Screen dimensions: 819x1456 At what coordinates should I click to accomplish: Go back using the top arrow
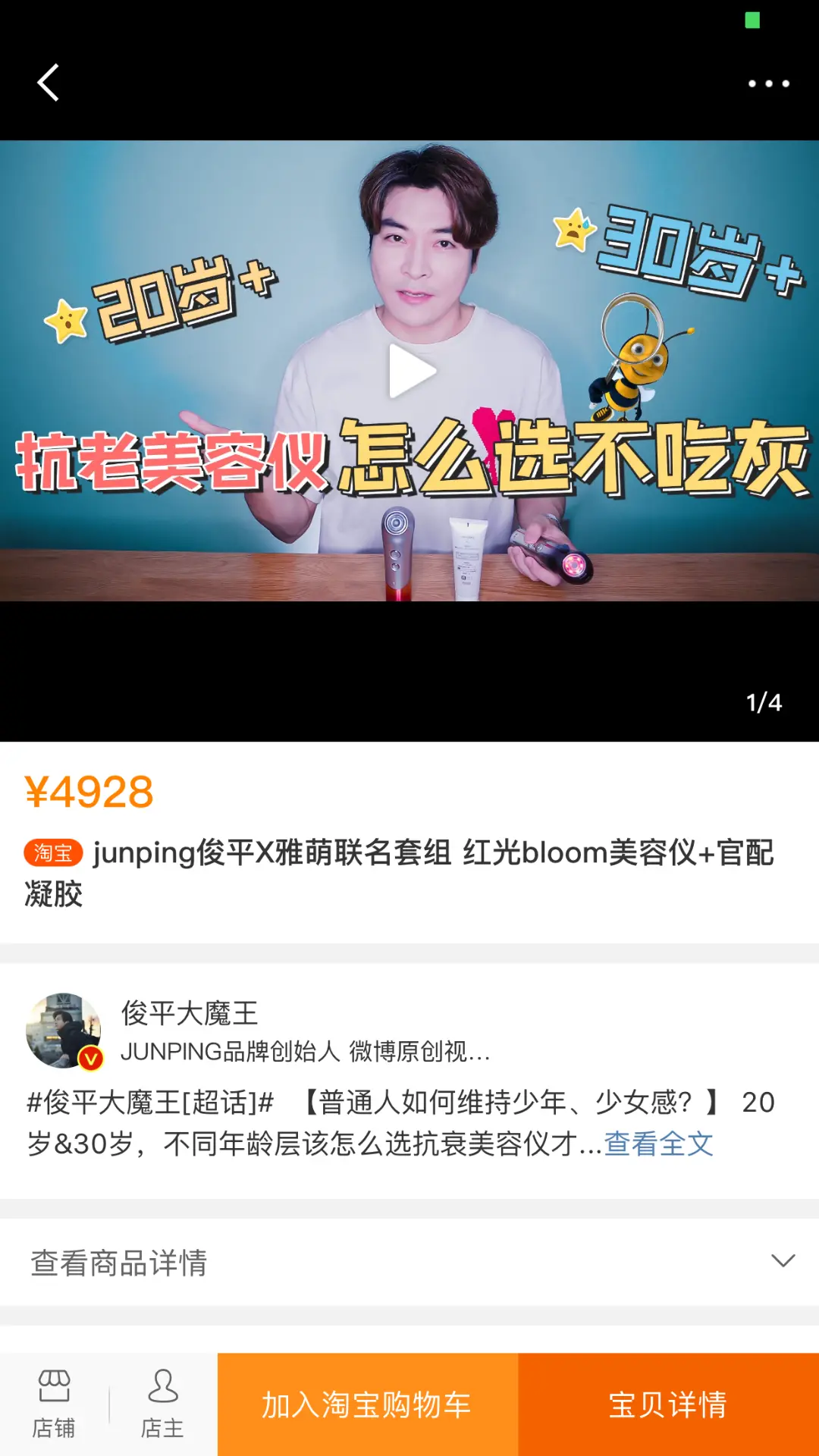click(x=49, y=83)
